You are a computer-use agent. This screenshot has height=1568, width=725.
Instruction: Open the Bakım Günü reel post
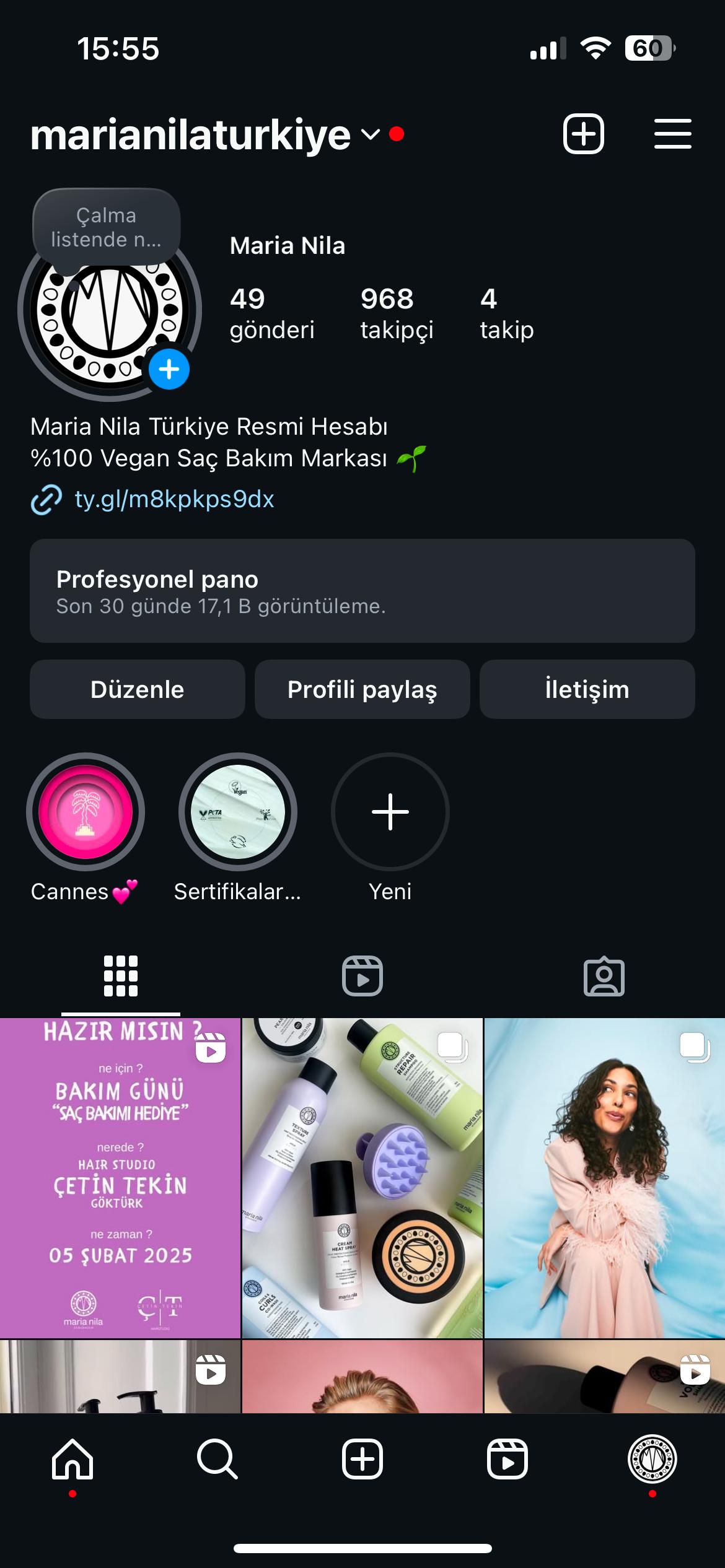point(120,1178)
